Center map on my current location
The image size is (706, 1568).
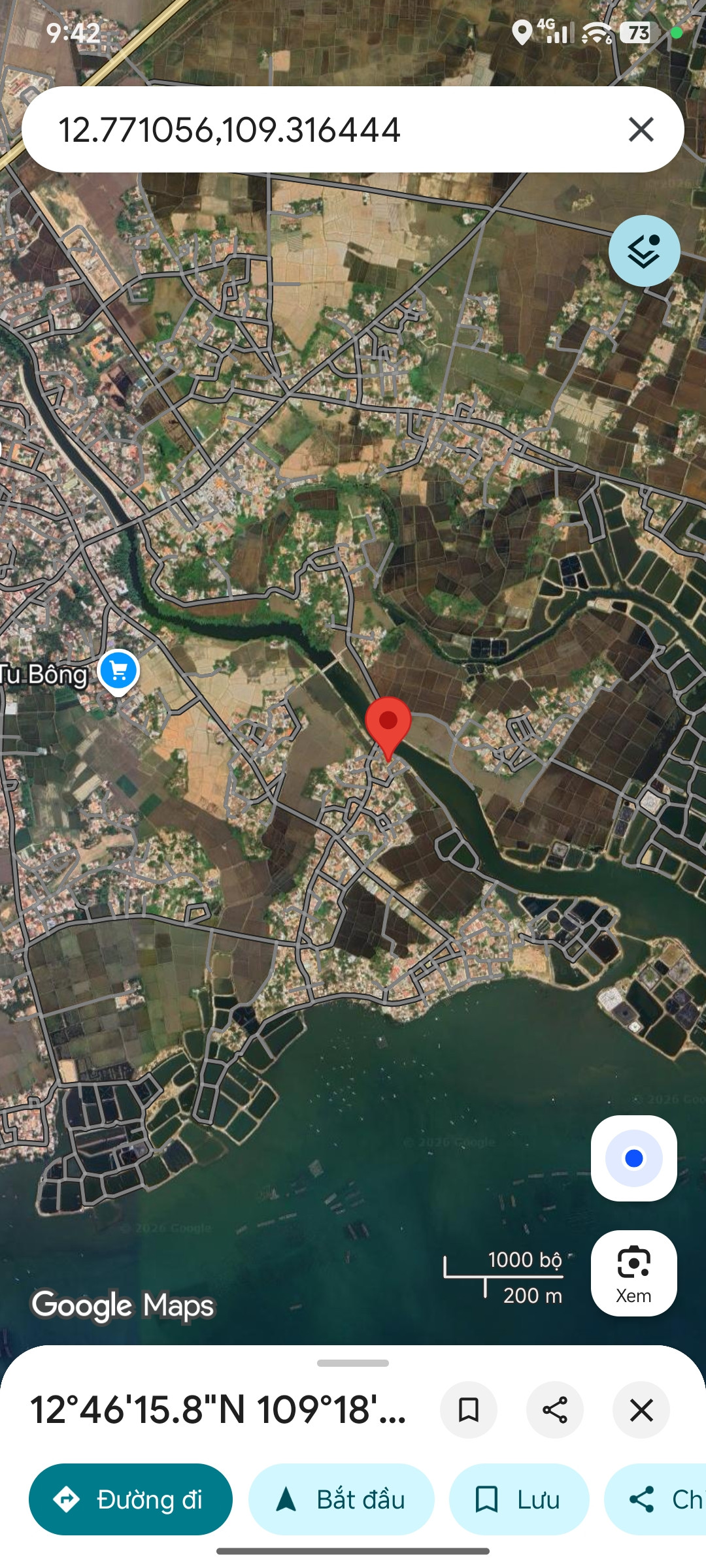tap(633, 1158)
